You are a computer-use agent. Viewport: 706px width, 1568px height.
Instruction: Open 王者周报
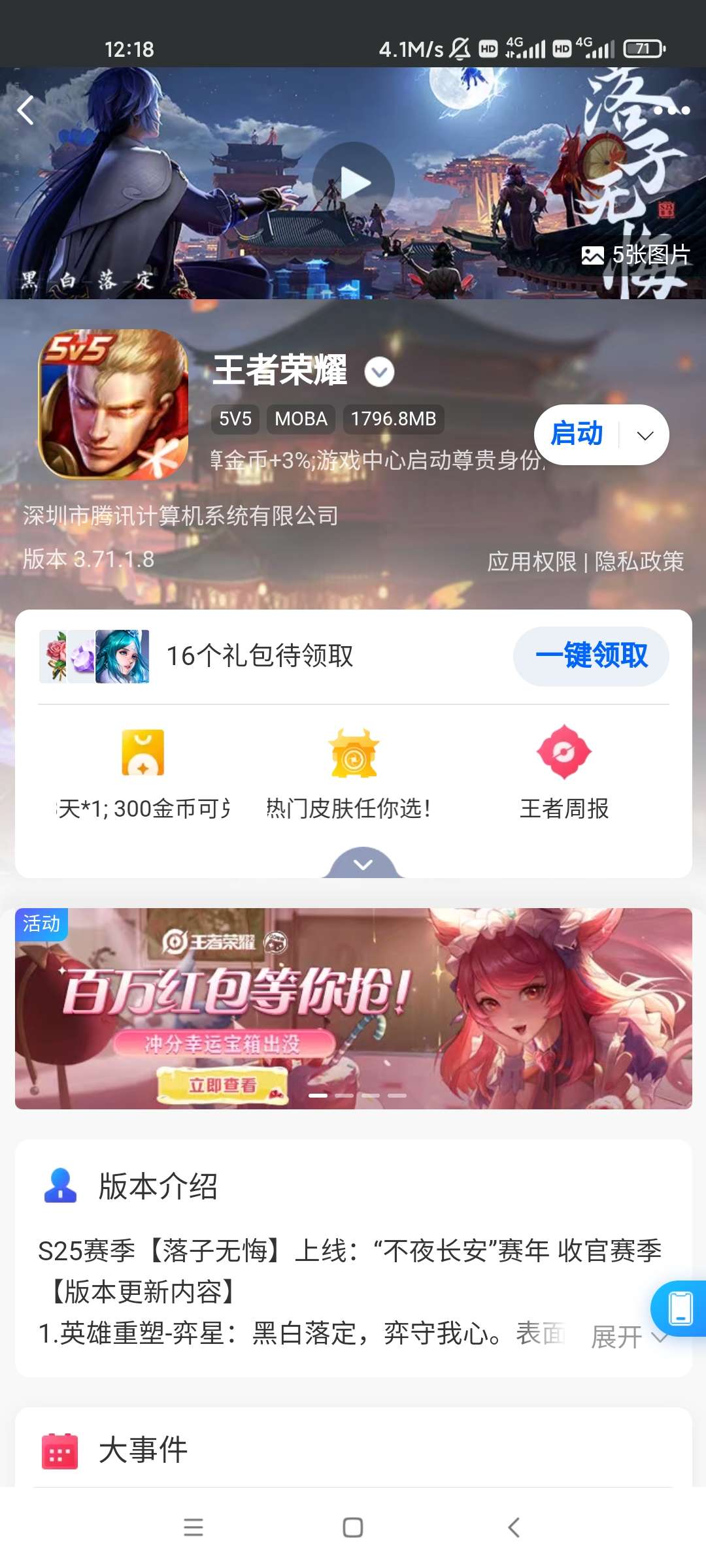point(564,774)
